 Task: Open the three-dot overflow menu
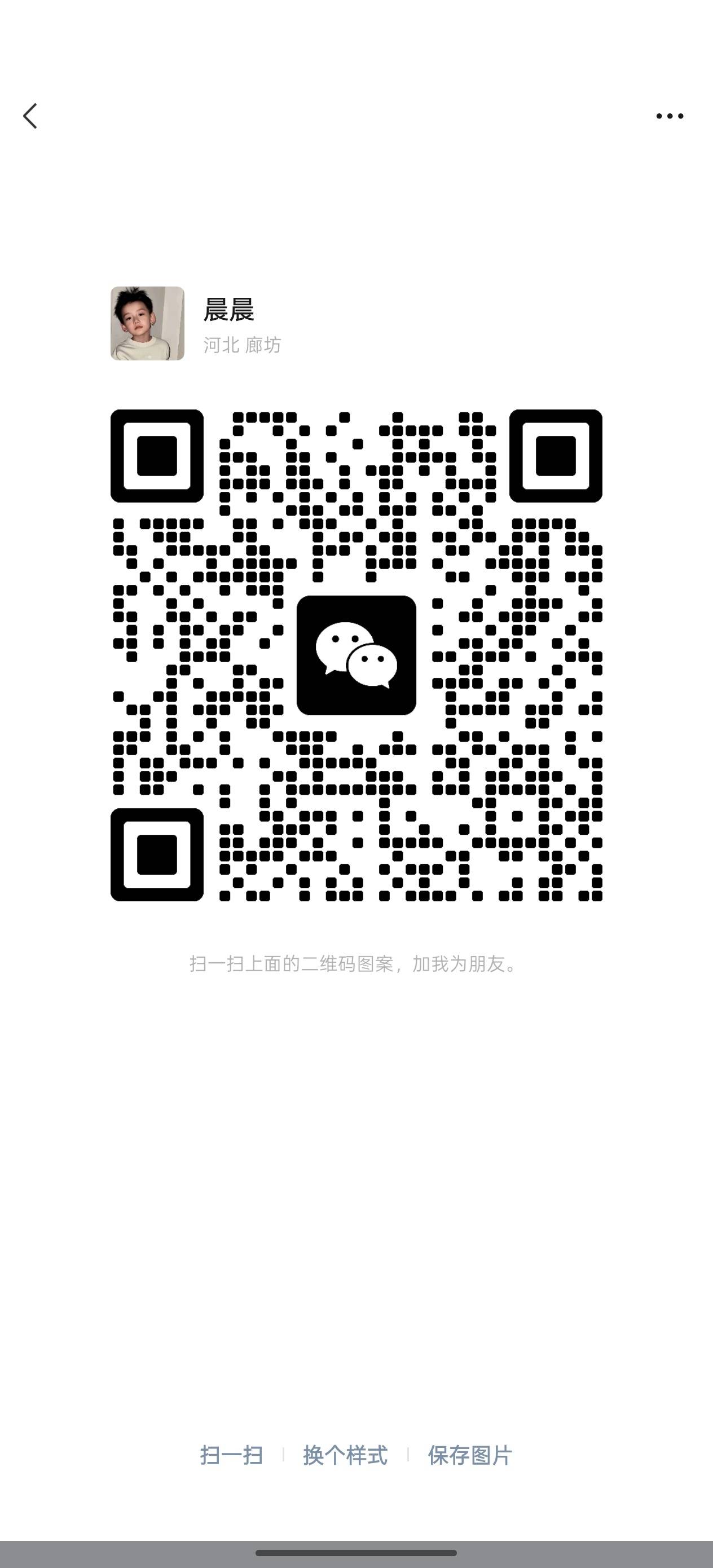(x=669, y=116)
